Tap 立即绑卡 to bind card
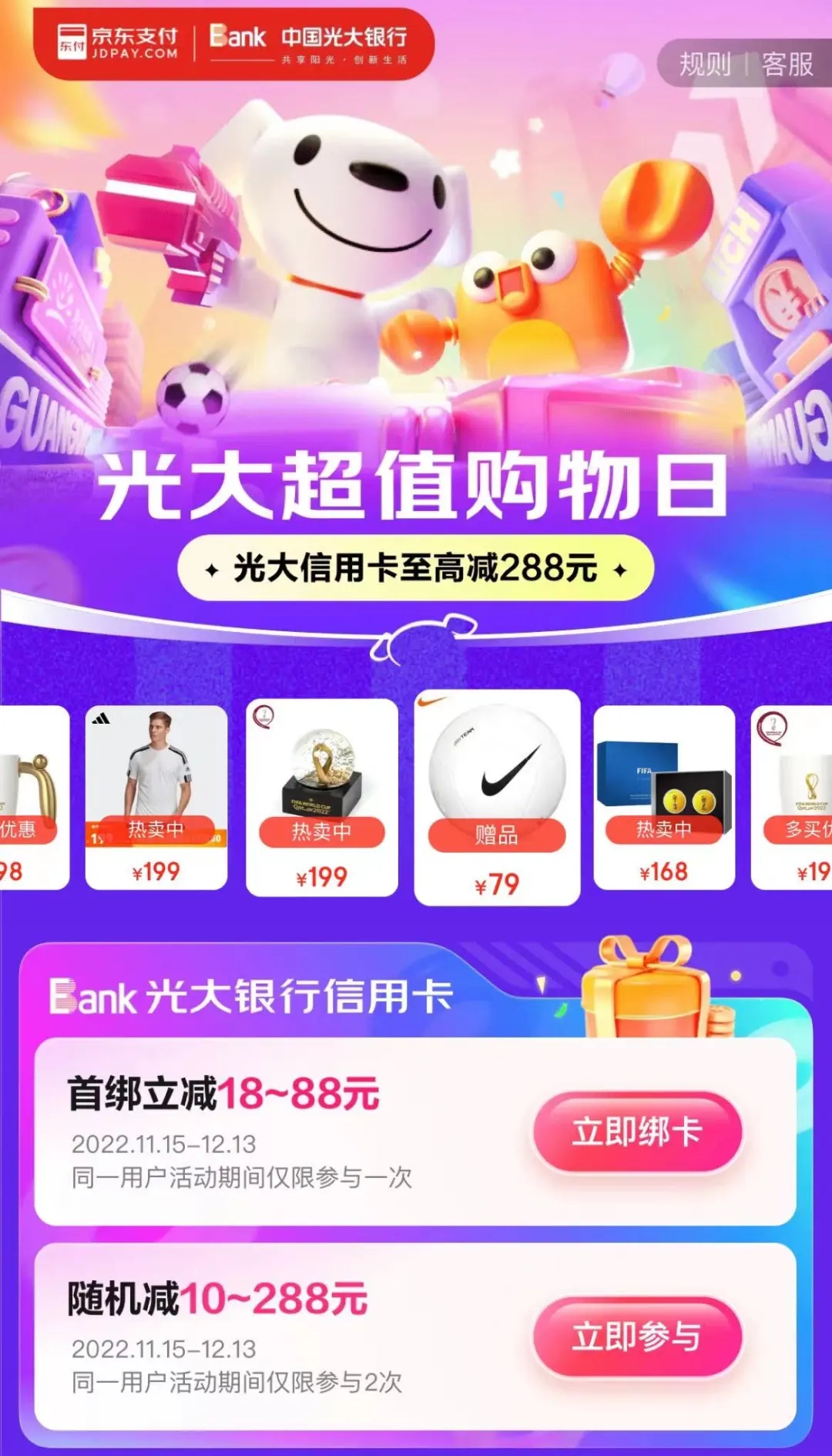Image resolution: width=832 pixels, height=1456 pixels. pyautogui.click(x=637, y=1132)
